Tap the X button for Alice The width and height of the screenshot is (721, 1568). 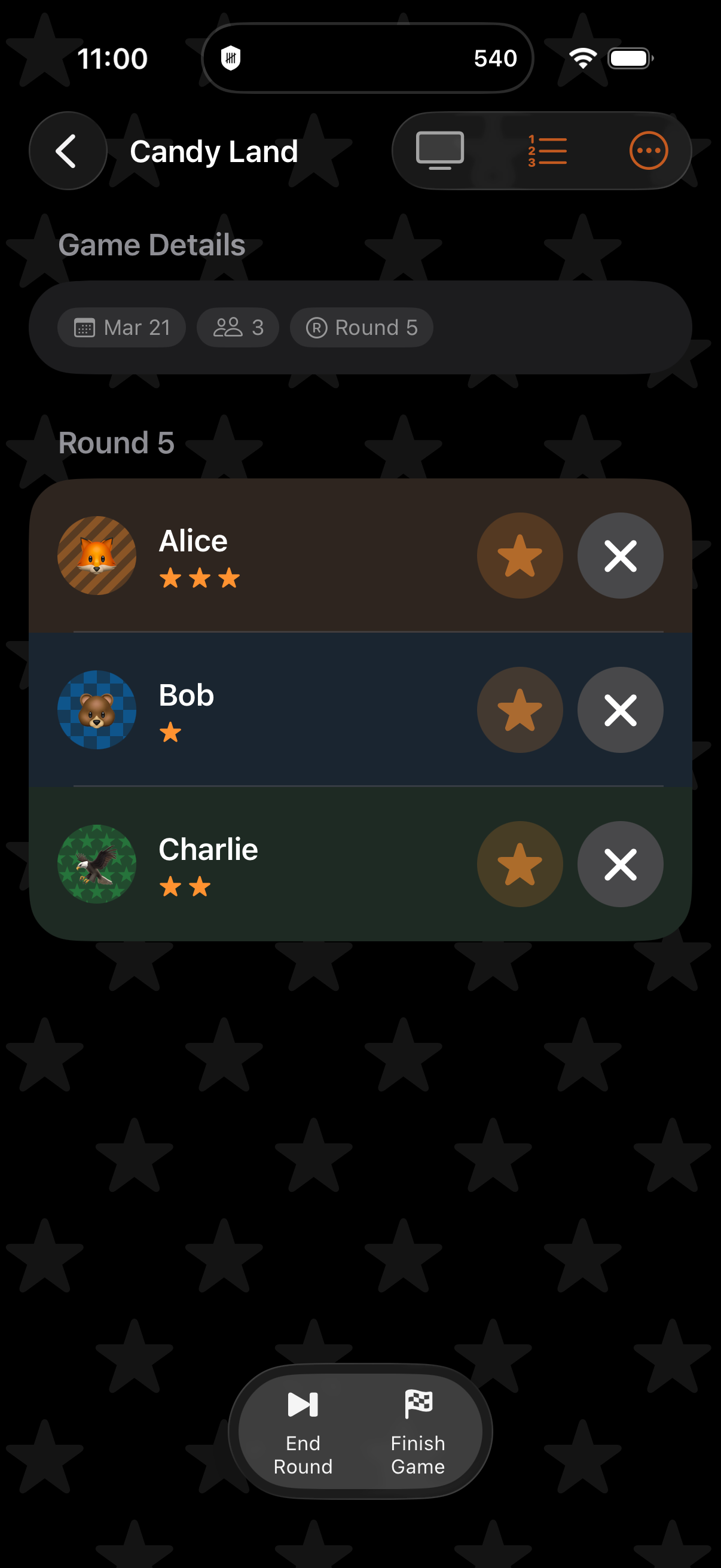tap(619, 555)
